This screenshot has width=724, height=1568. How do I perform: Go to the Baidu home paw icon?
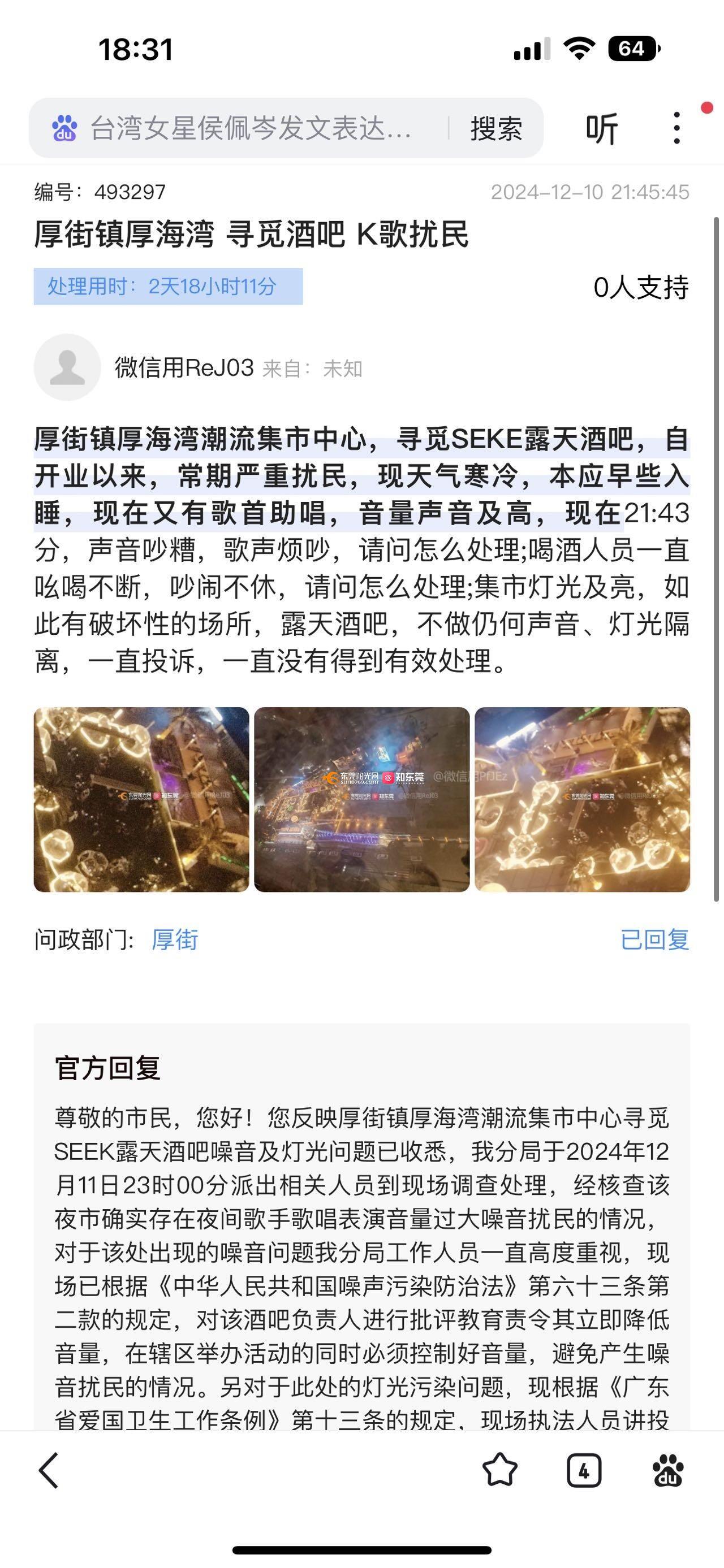[x=667, y=1471]
